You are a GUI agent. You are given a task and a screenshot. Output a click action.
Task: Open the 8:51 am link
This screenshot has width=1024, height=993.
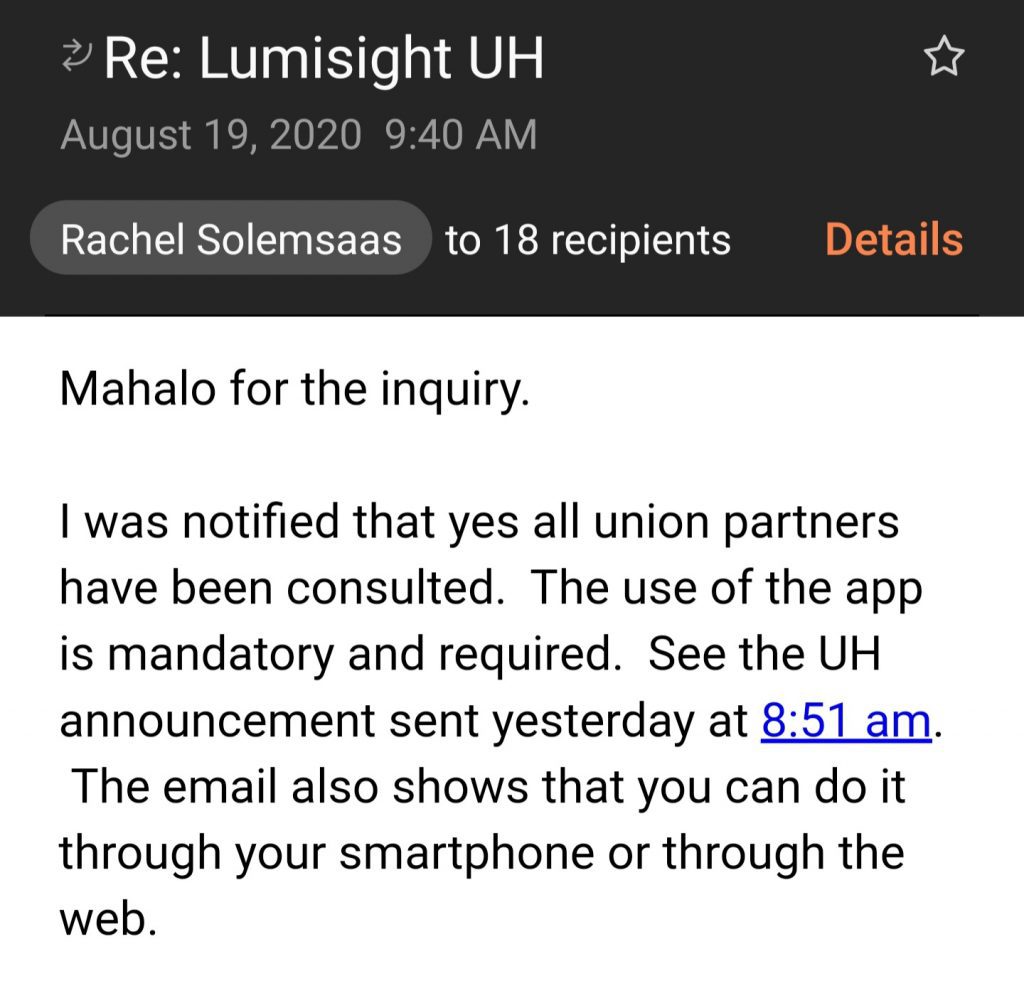pos(846,721)
